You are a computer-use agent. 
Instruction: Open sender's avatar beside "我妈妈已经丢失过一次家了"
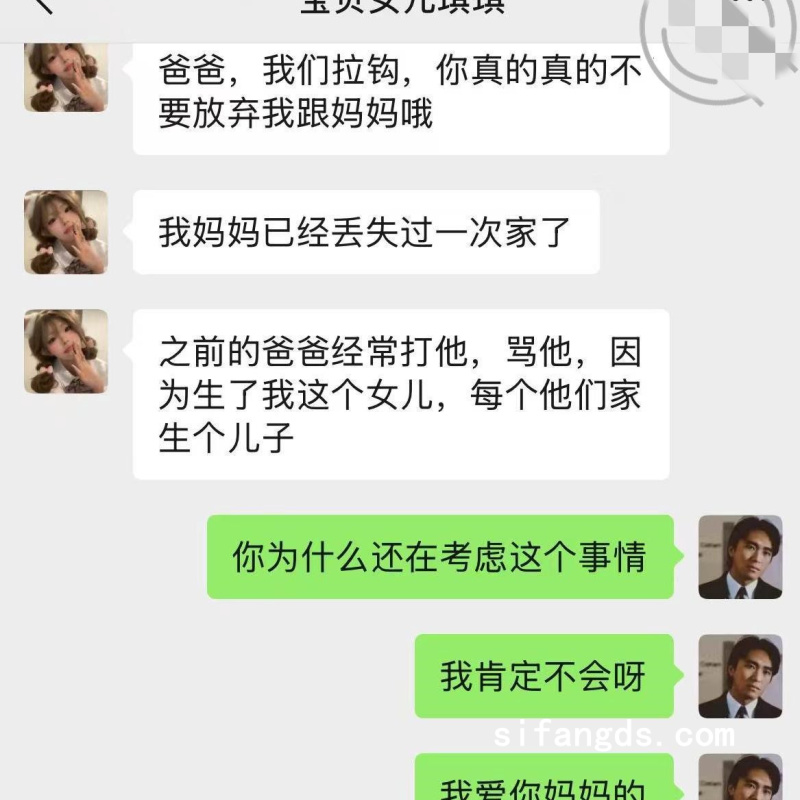[66, 232]
